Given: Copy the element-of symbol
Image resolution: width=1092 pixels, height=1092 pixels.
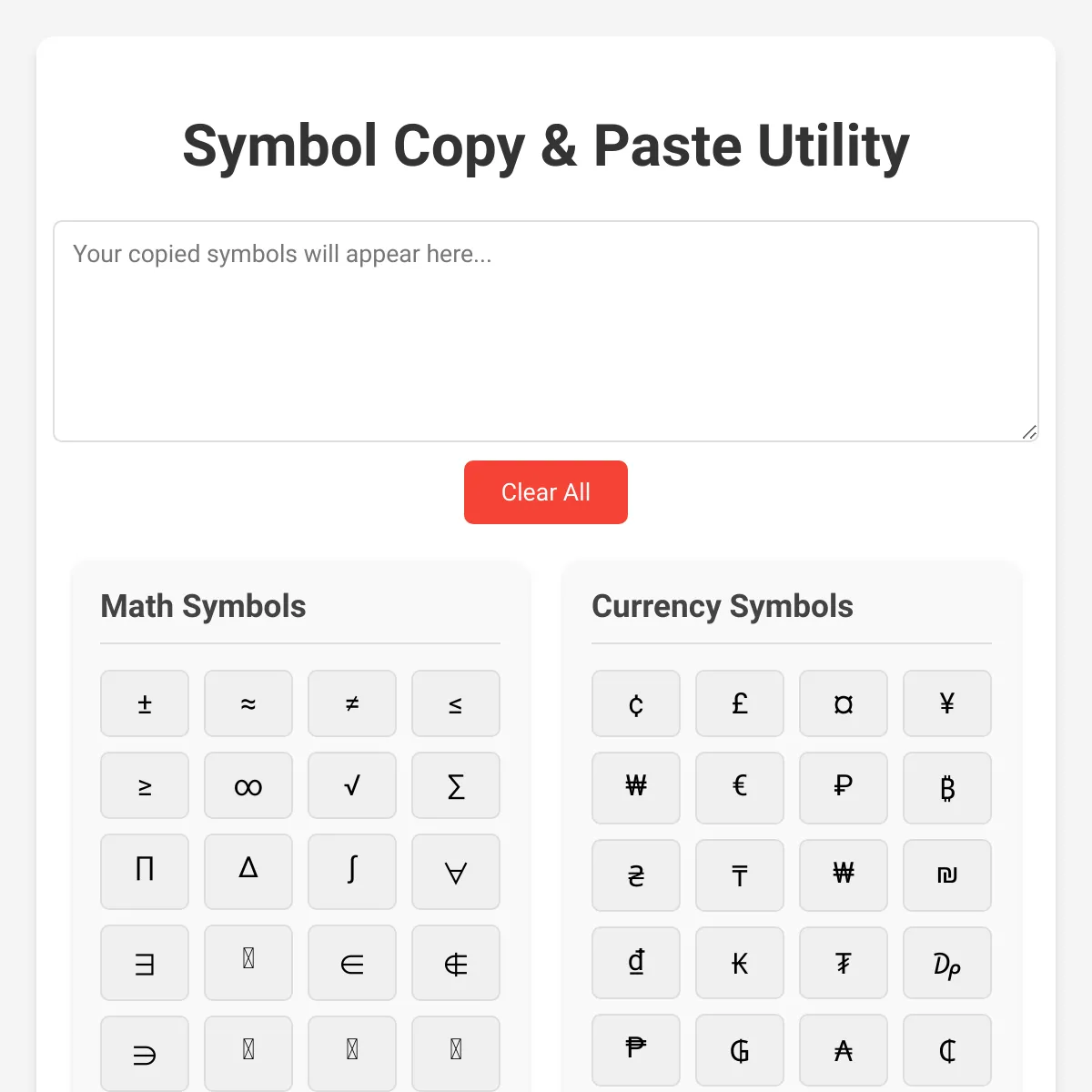Looking at the screenshot, I should [x=352, y=963].
